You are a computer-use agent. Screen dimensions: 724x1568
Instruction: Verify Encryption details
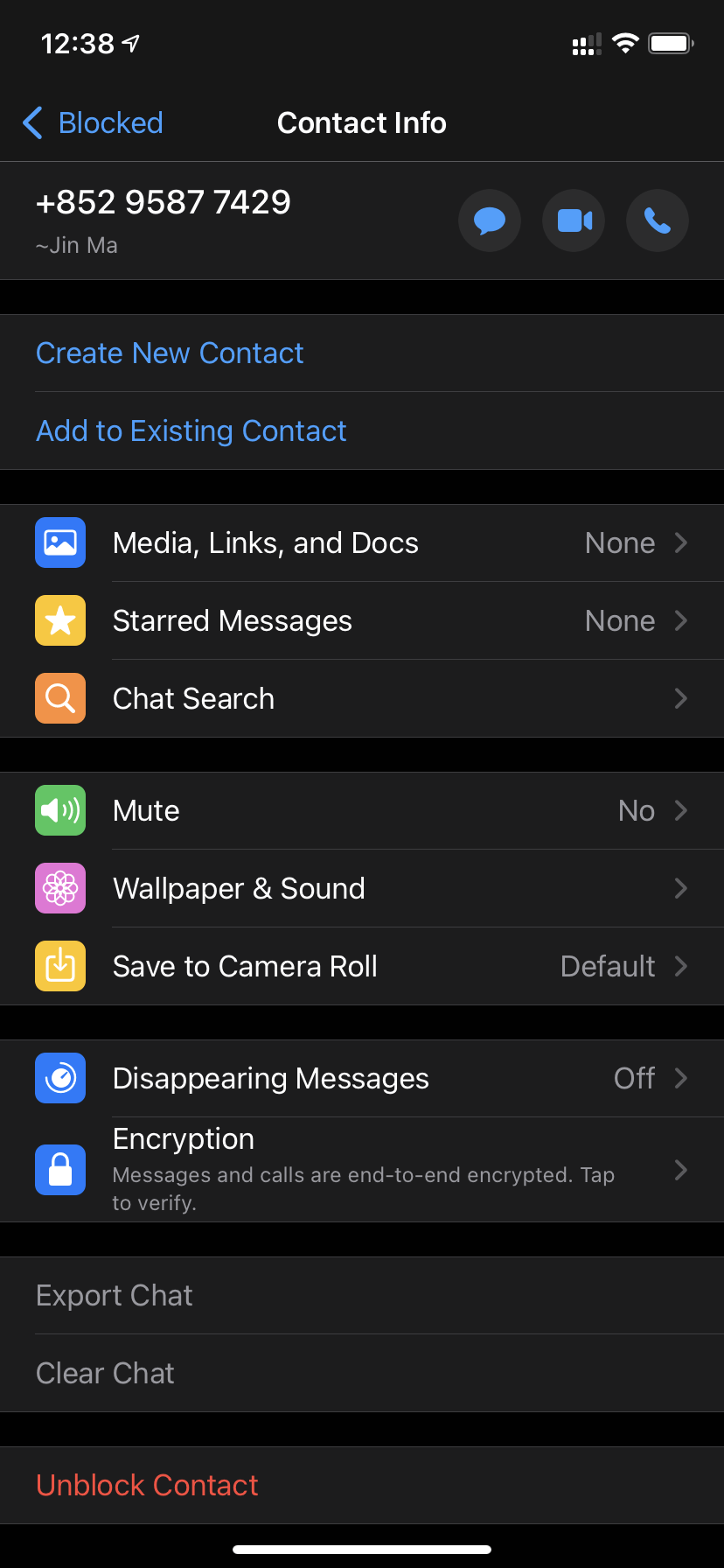pos(362,1170)
